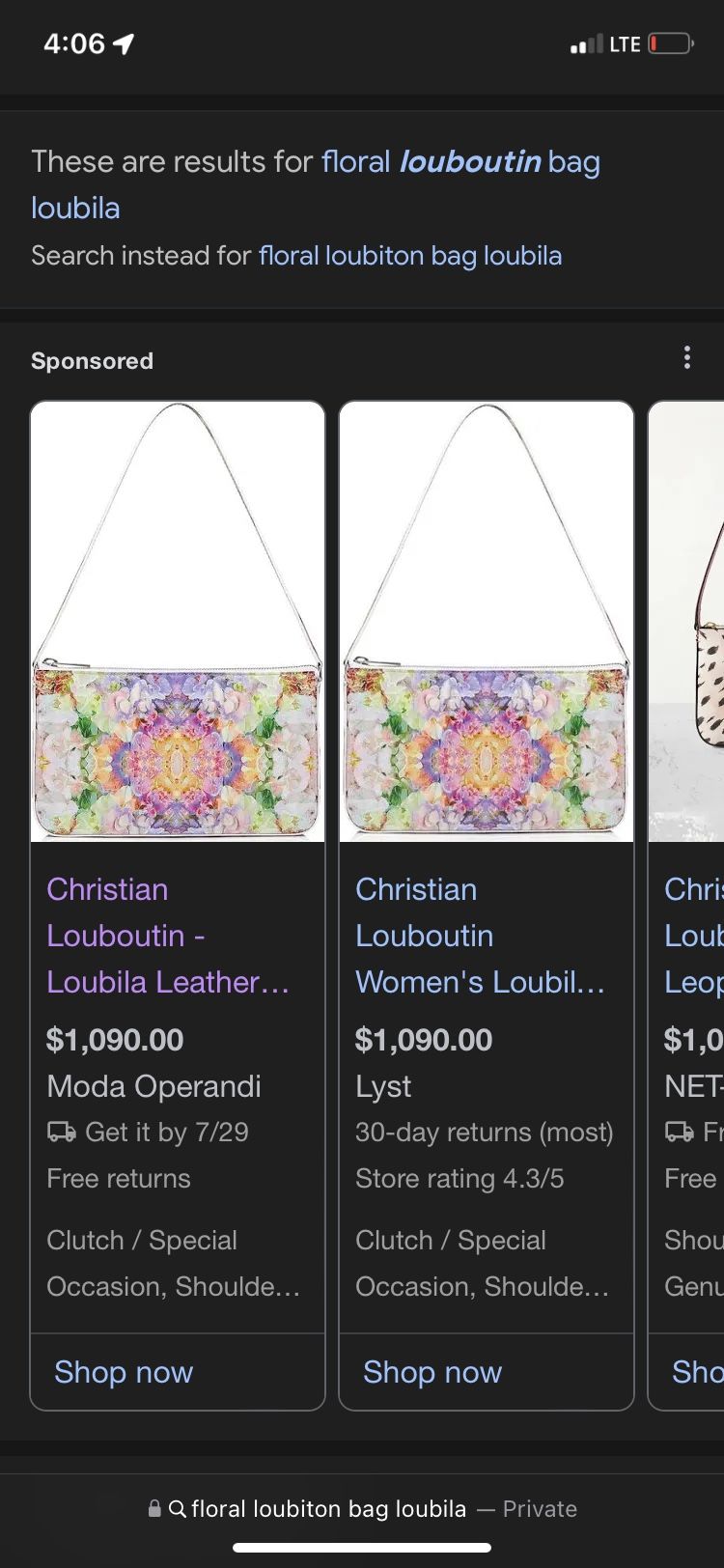Tap Shop now on the Lyst card
Image resolution: width=724 pixels, height=1568 pixels.
[432, 1372]
